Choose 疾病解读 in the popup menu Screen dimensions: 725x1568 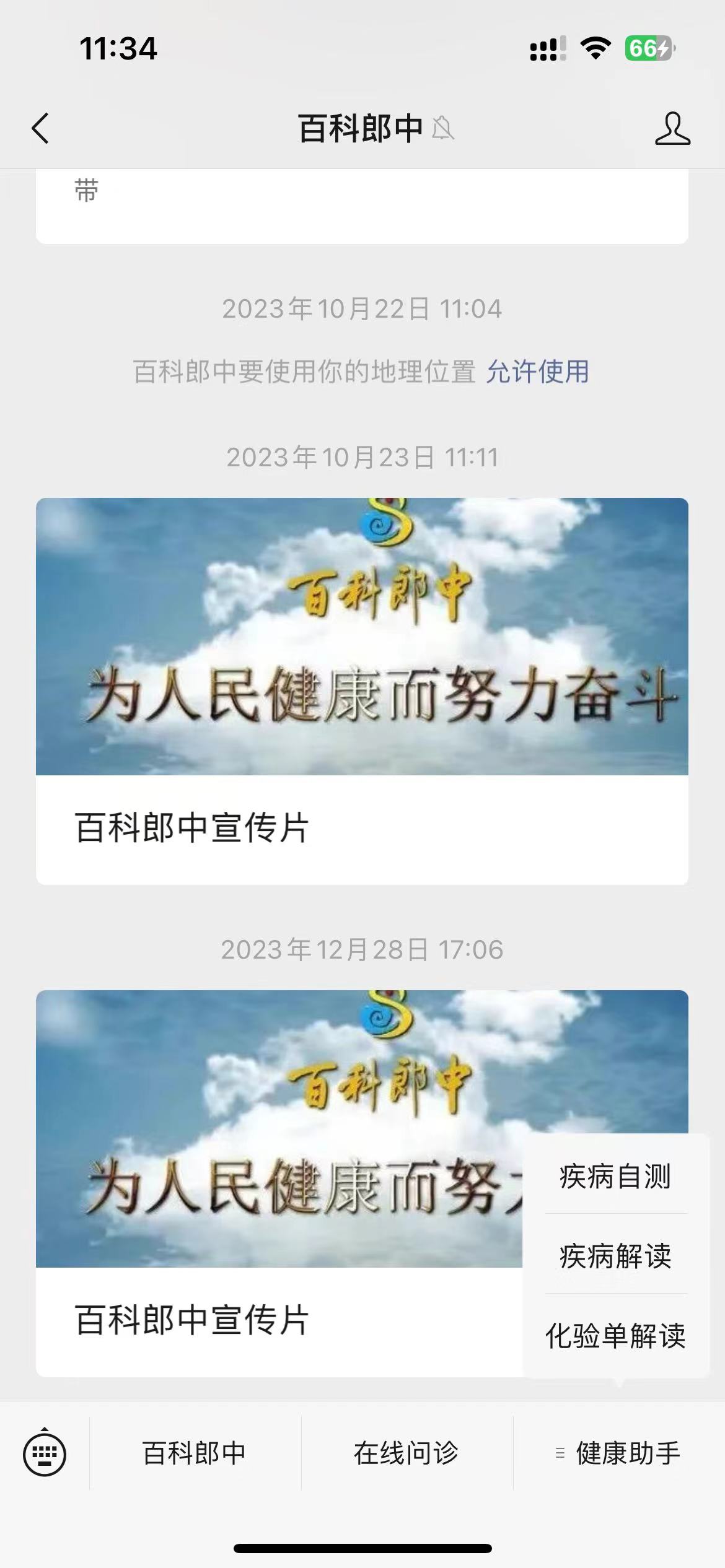coord(615,1257)
